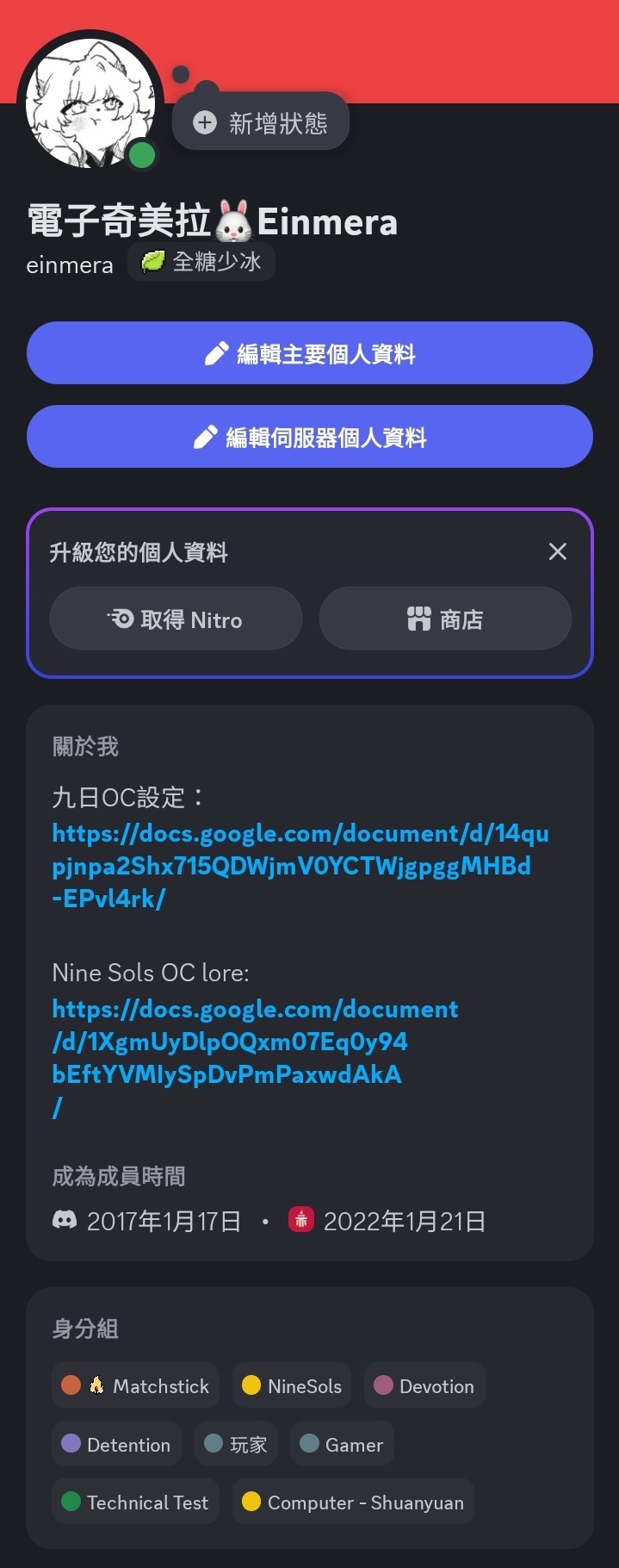Tap 取得 Nitro button
The width and height of the screenshot is (619, 1568).
(x=176, y=619)
